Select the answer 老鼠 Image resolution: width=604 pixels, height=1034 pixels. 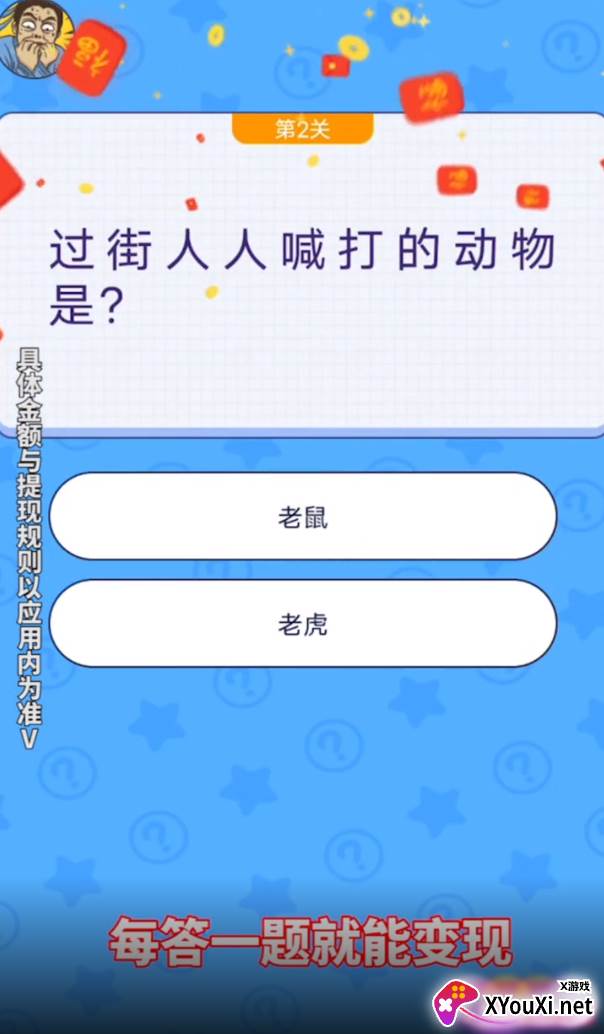click(x=303, y=516)
